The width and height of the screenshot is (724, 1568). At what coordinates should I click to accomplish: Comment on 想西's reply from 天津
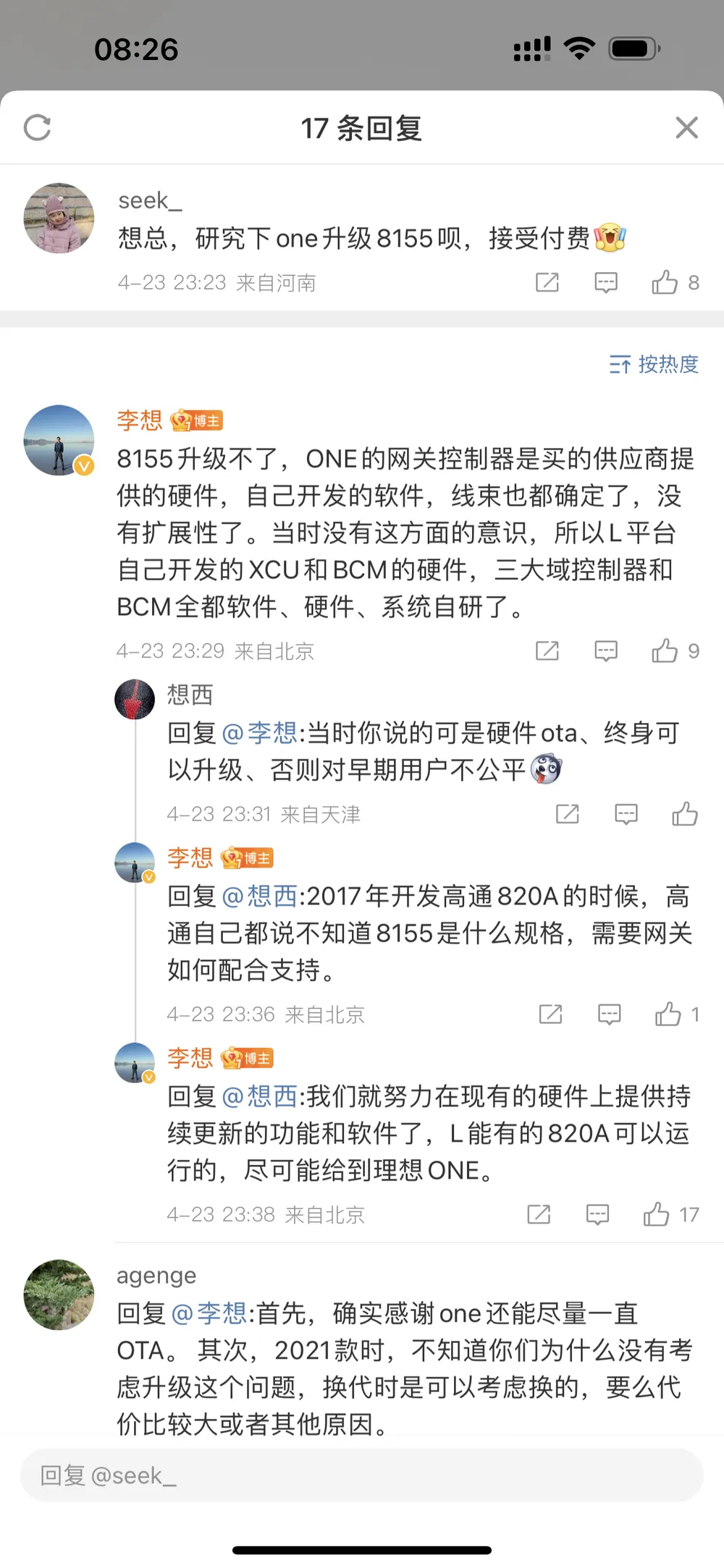coord(626,815)
